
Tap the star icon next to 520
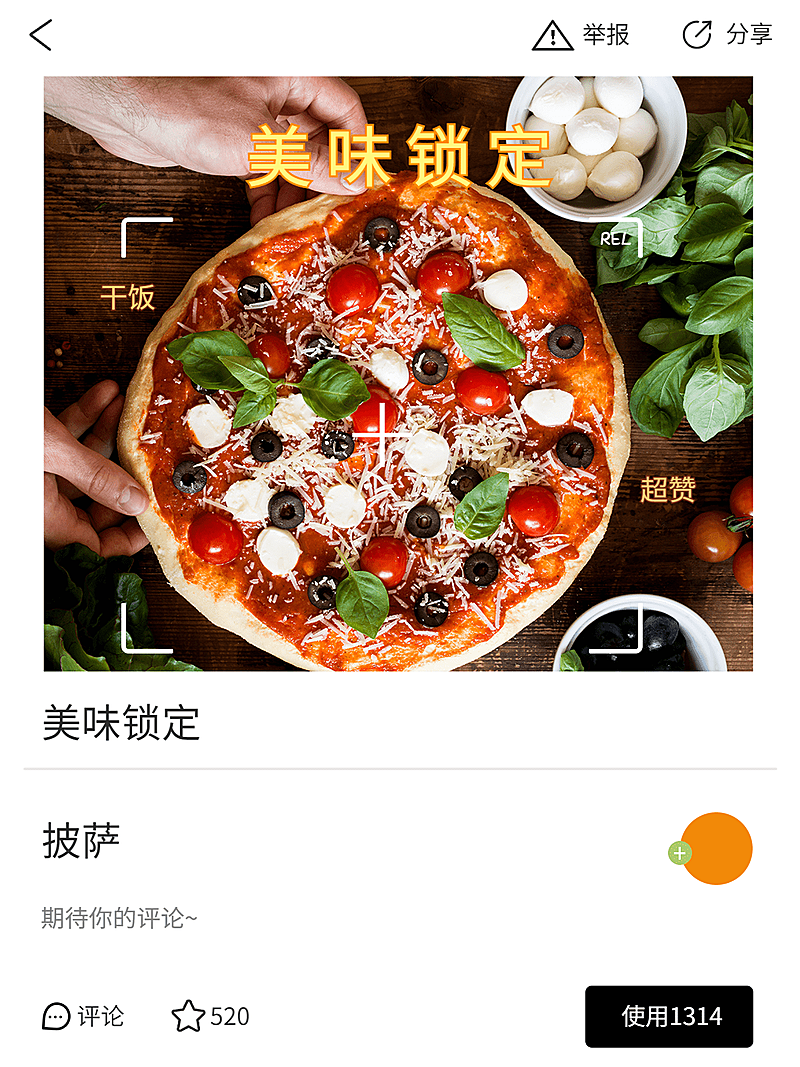point(190,1014)
